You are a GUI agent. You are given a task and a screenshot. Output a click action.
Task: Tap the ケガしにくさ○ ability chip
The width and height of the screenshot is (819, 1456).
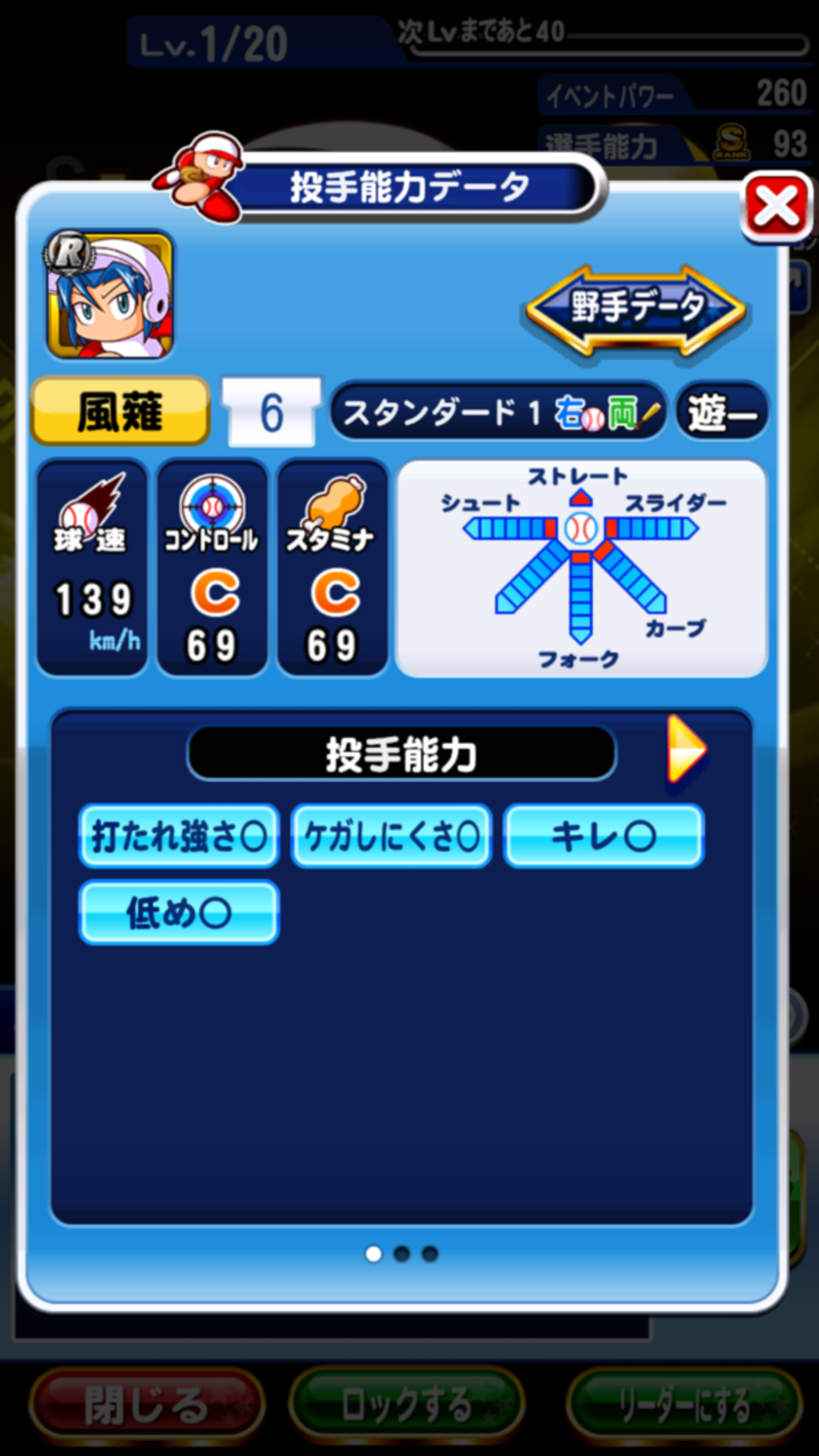pos(391,836)
